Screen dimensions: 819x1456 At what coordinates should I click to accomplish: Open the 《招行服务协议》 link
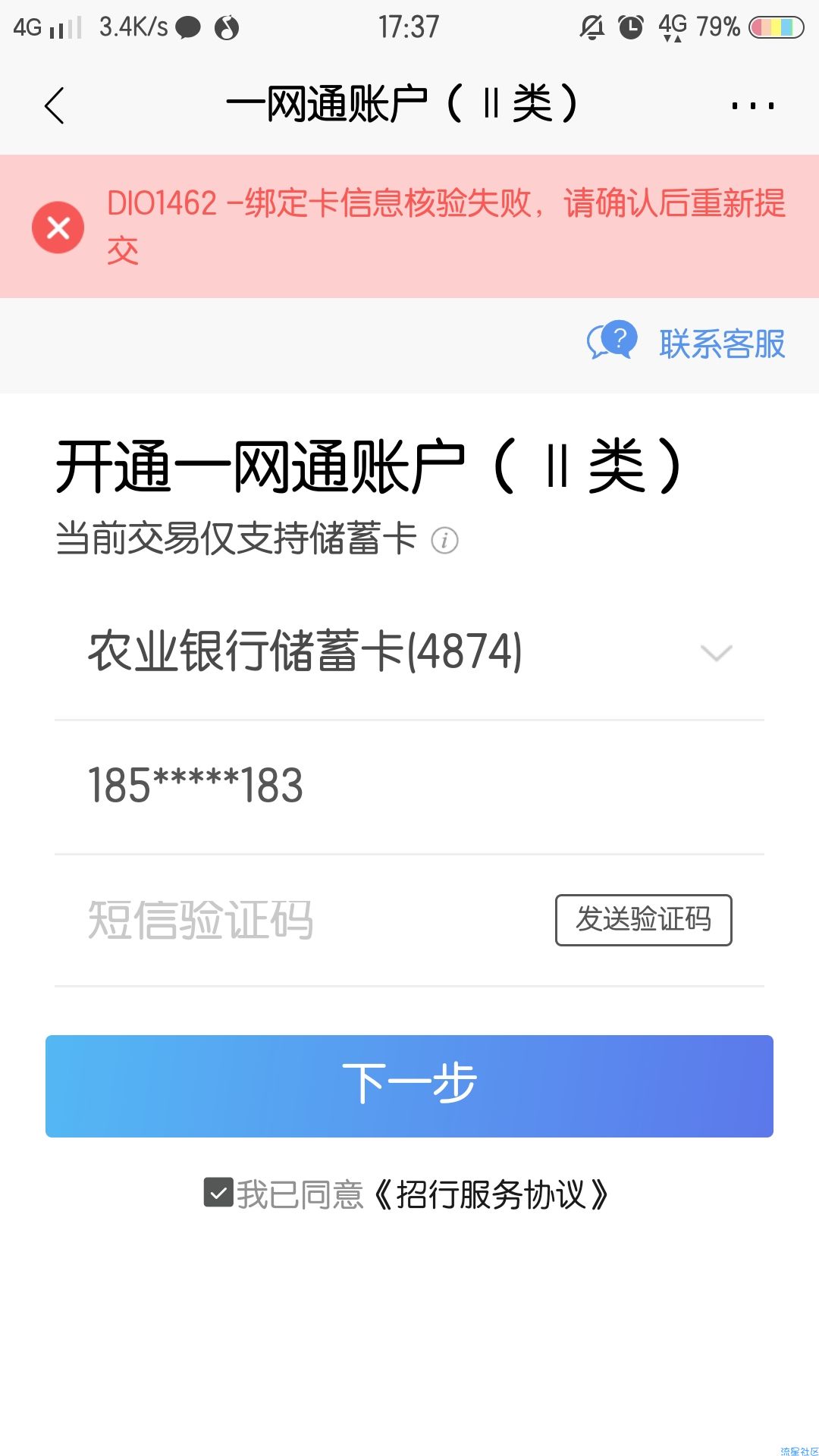point(491,1195)
